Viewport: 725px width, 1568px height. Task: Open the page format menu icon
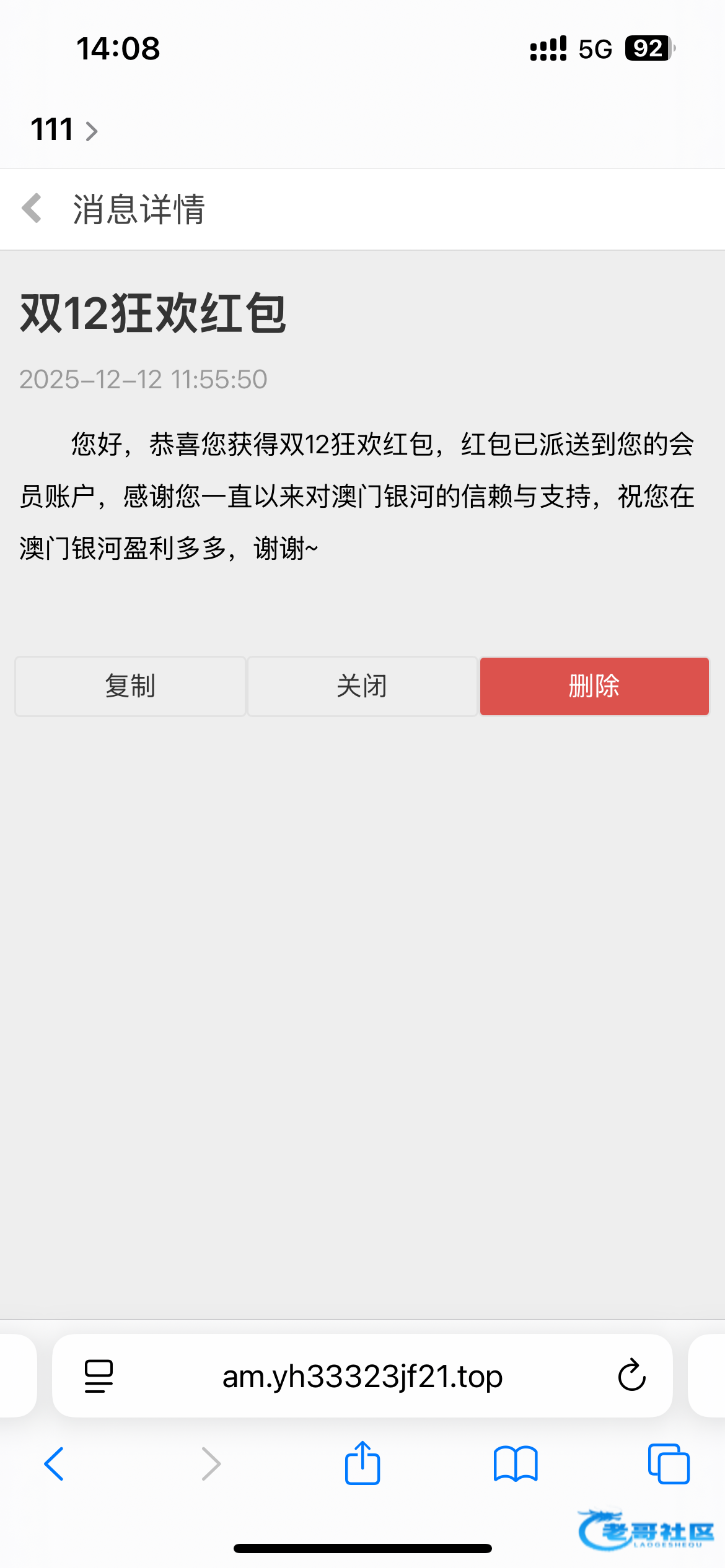pos(99,1376)
